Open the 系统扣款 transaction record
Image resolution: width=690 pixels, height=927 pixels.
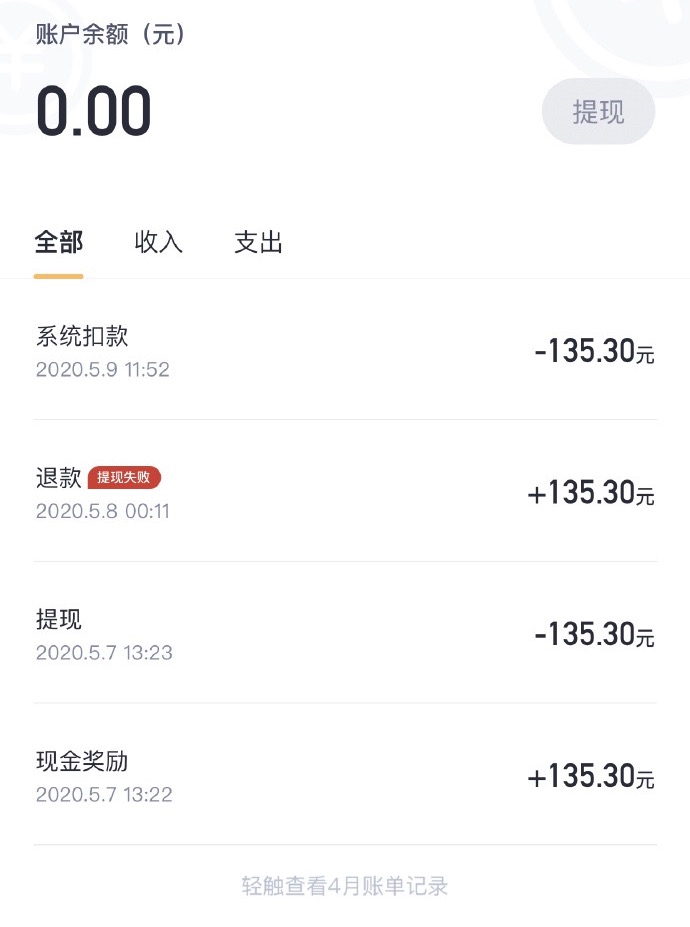click(345, 351)
